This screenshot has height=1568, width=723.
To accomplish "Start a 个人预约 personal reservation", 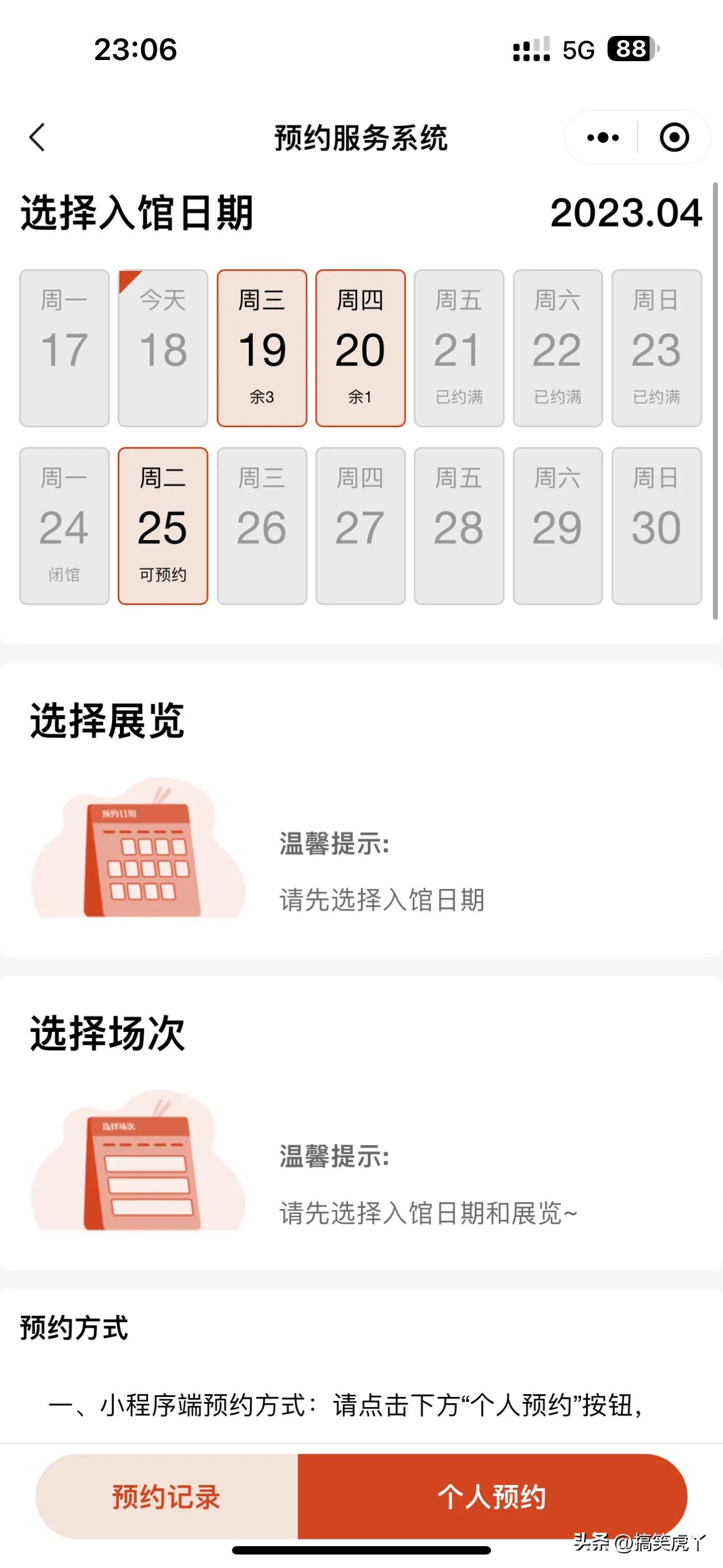I will point(492,1497).
